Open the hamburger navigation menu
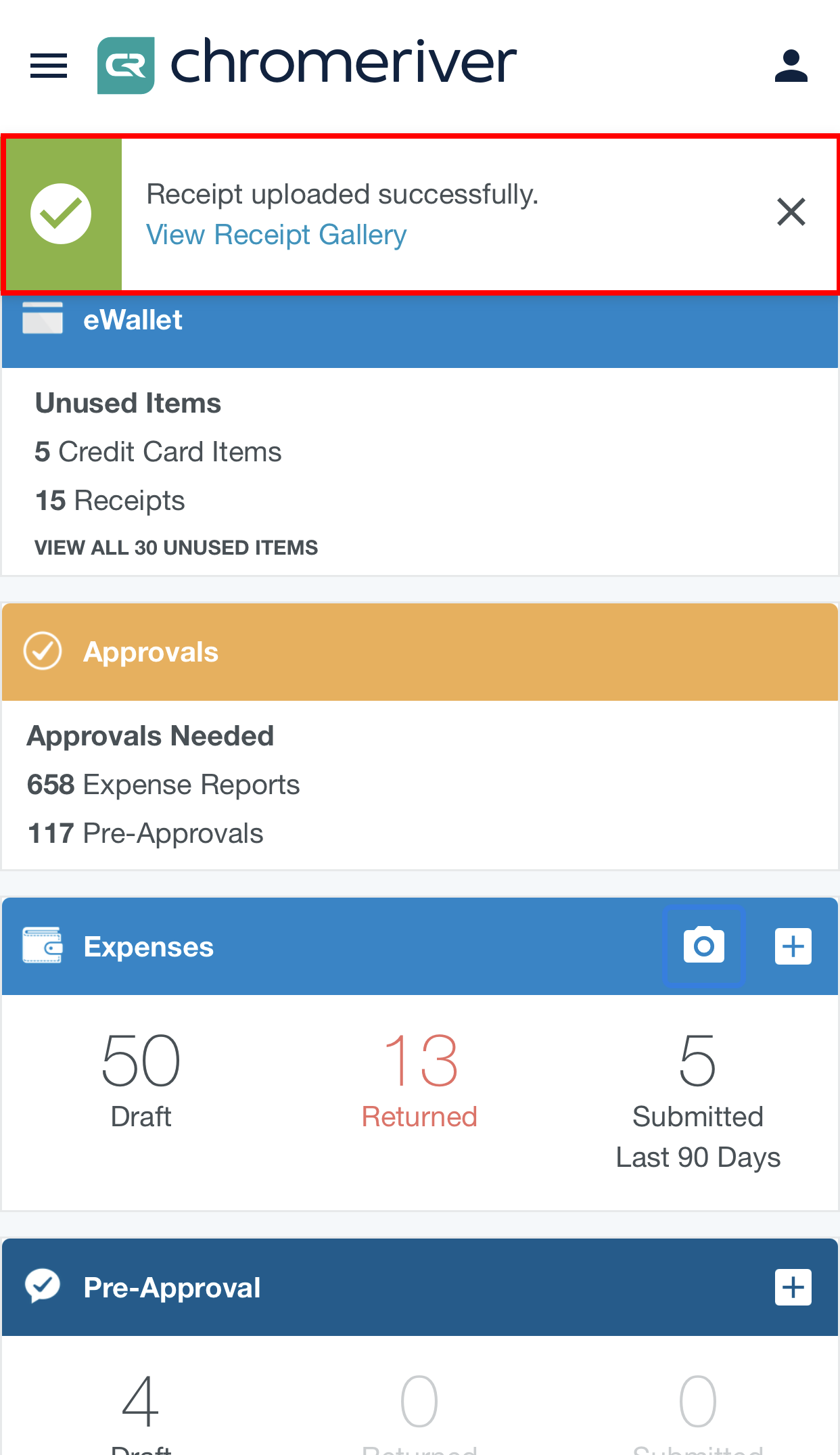Viewport: 840px width, 1455px height. pyautogui.click(x=49, y=66)
